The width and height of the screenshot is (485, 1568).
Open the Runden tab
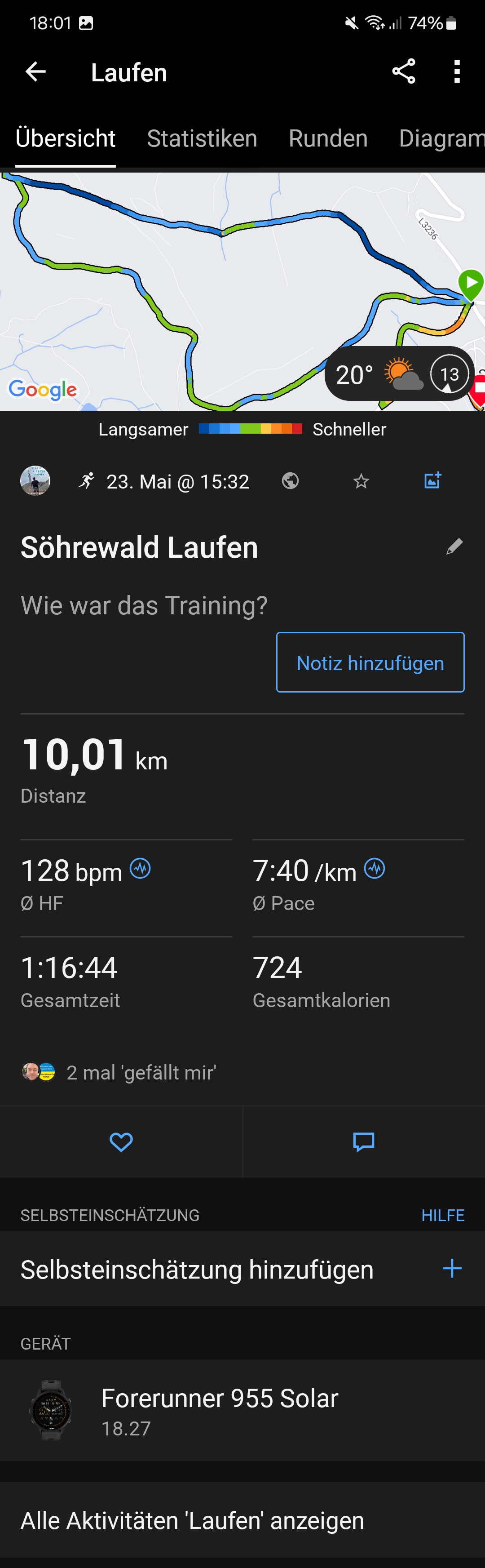click(x=328, y=139)
